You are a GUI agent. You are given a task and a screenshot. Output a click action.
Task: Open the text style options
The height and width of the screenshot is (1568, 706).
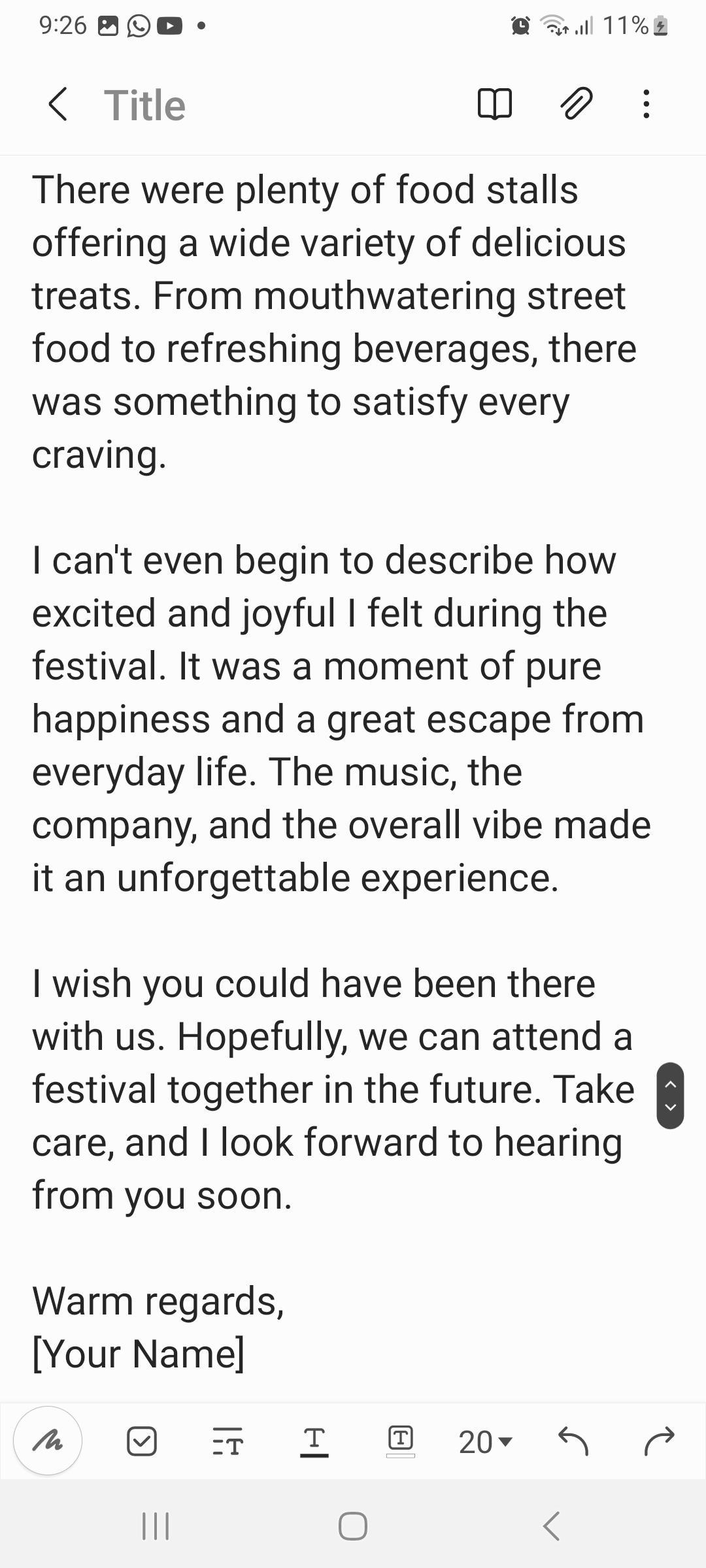coord(228,1441)
